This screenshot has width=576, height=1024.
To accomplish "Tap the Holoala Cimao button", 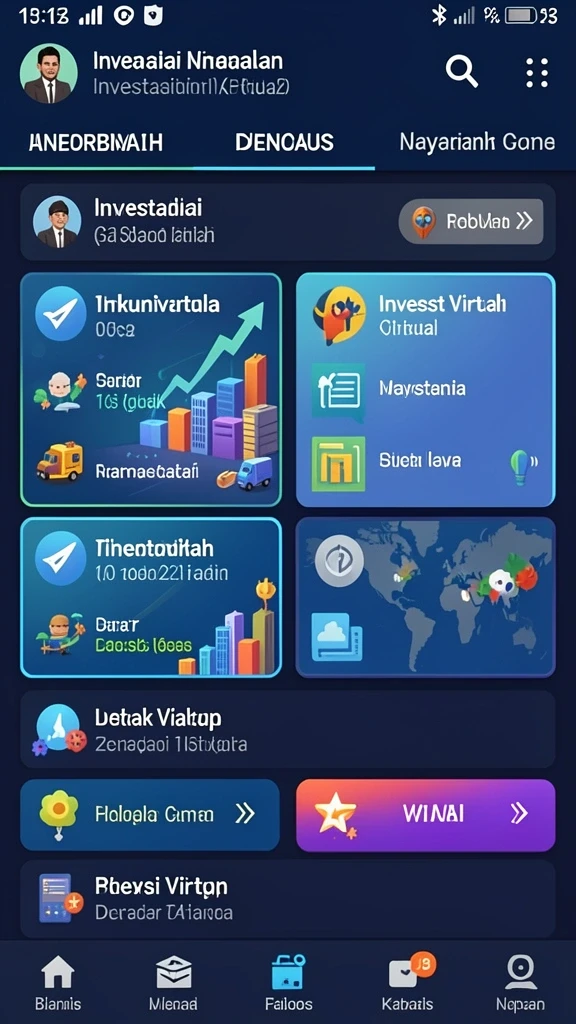I will point(150,814).
